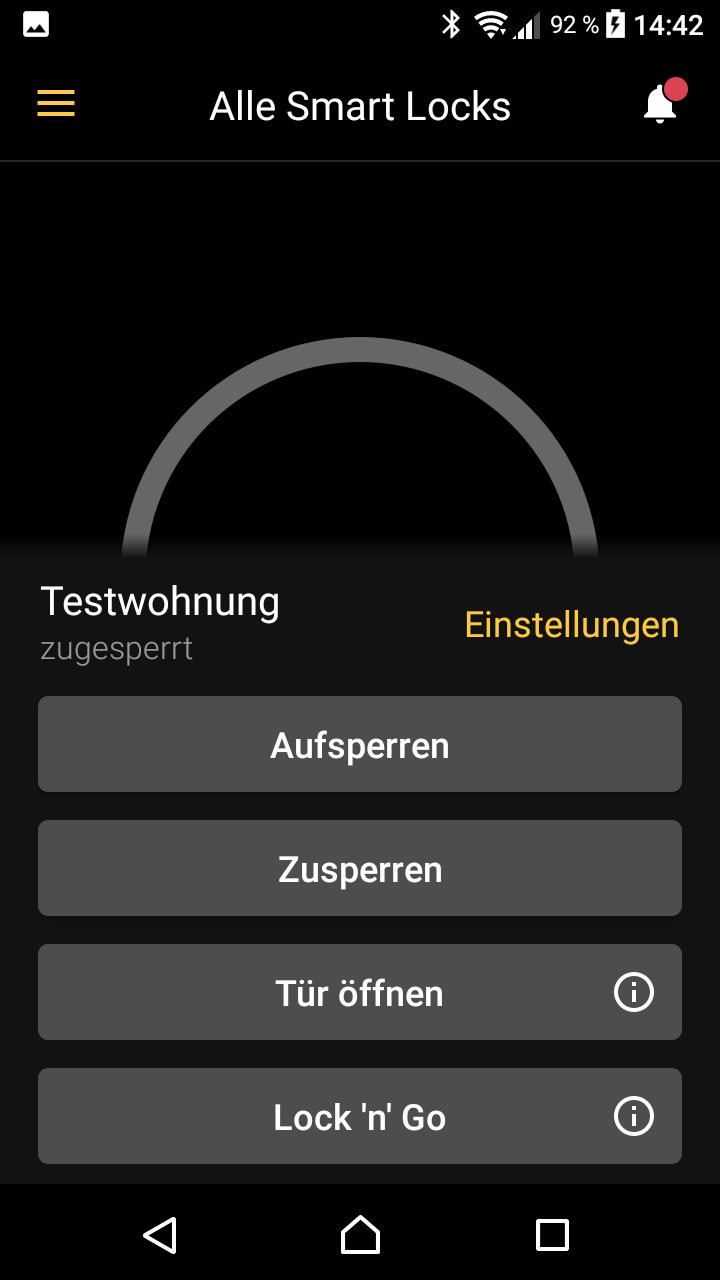Screen dimensions: 720x1280
Task: Activate Lock 'n' Go
Action: (x=360, y=1116)
